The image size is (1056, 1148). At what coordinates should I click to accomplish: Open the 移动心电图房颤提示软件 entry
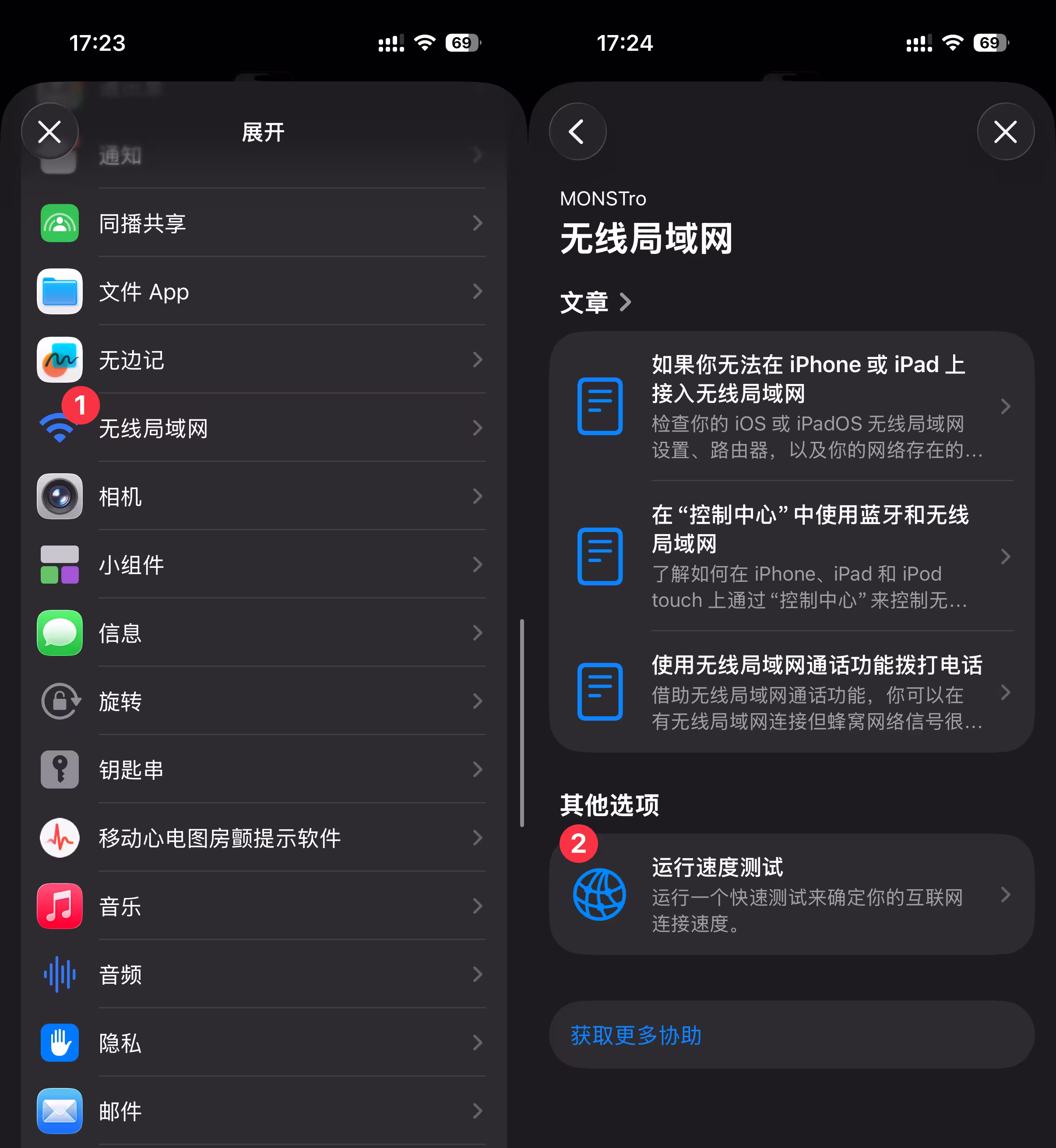257,838
